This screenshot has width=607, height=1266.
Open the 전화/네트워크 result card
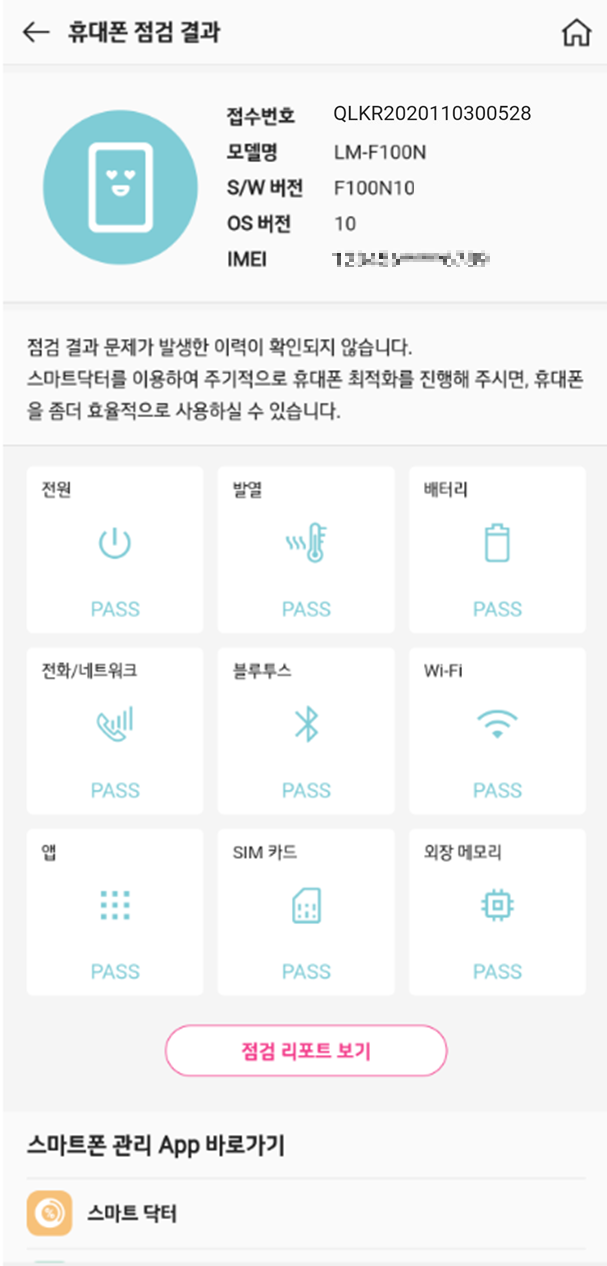point(115,731)
